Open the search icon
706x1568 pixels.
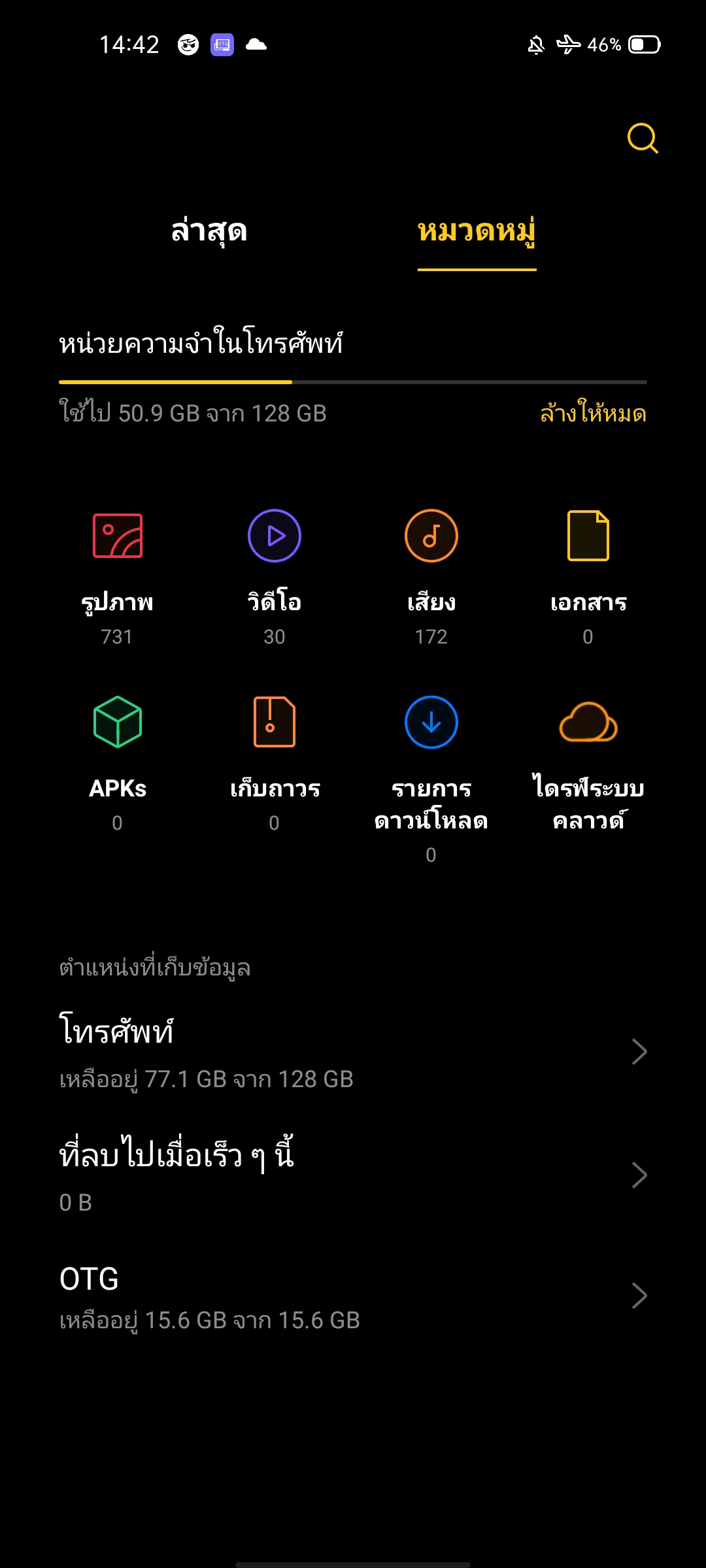642,138
